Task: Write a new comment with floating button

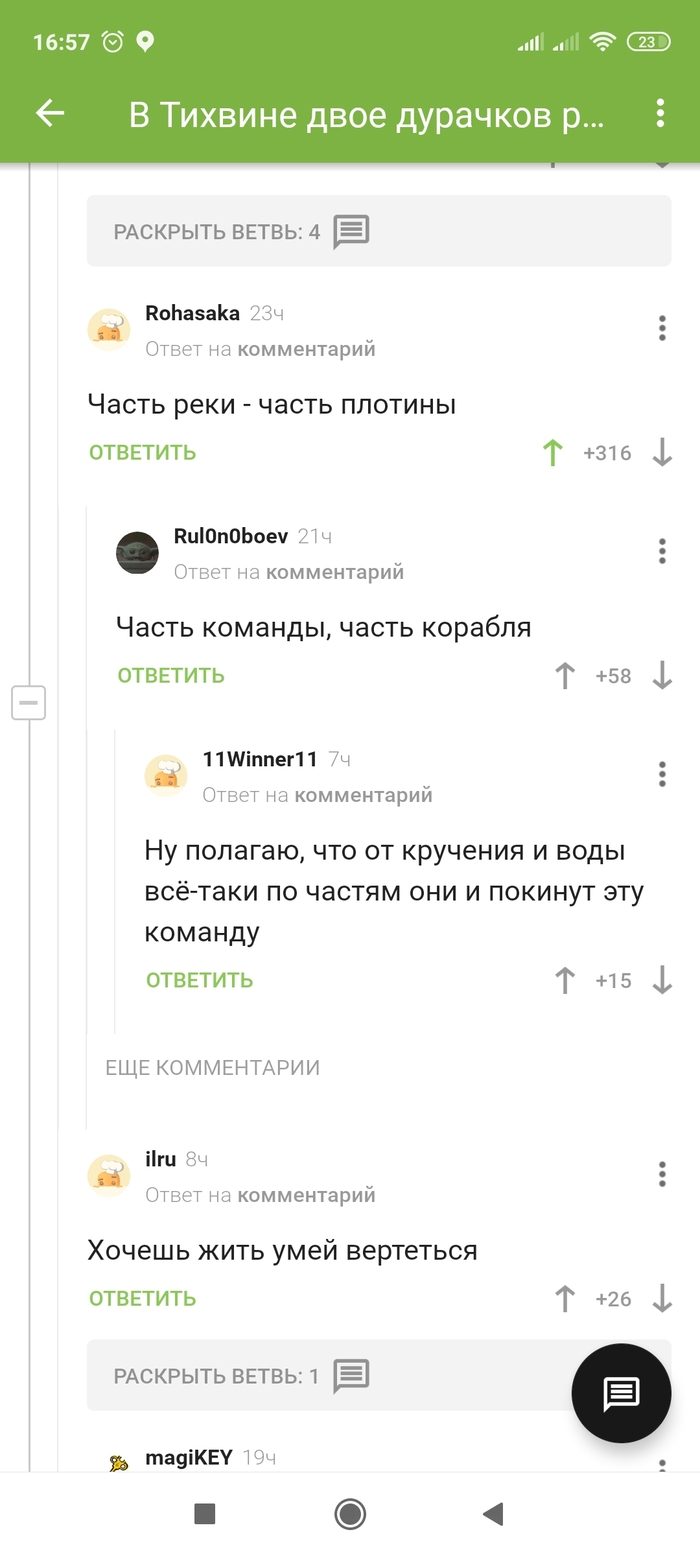Action: click(620, 1393)
